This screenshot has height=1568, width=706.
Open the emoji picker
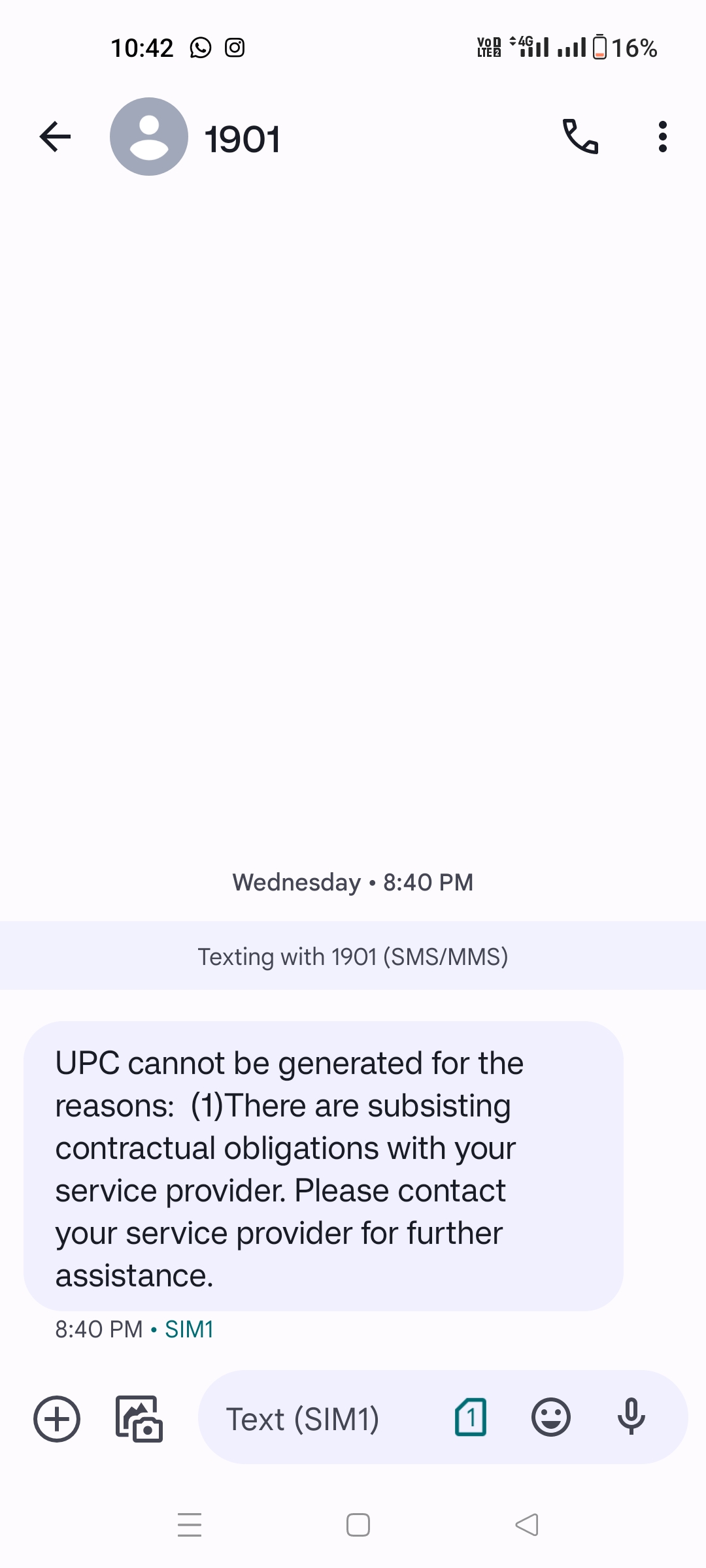coord(550,1418)
